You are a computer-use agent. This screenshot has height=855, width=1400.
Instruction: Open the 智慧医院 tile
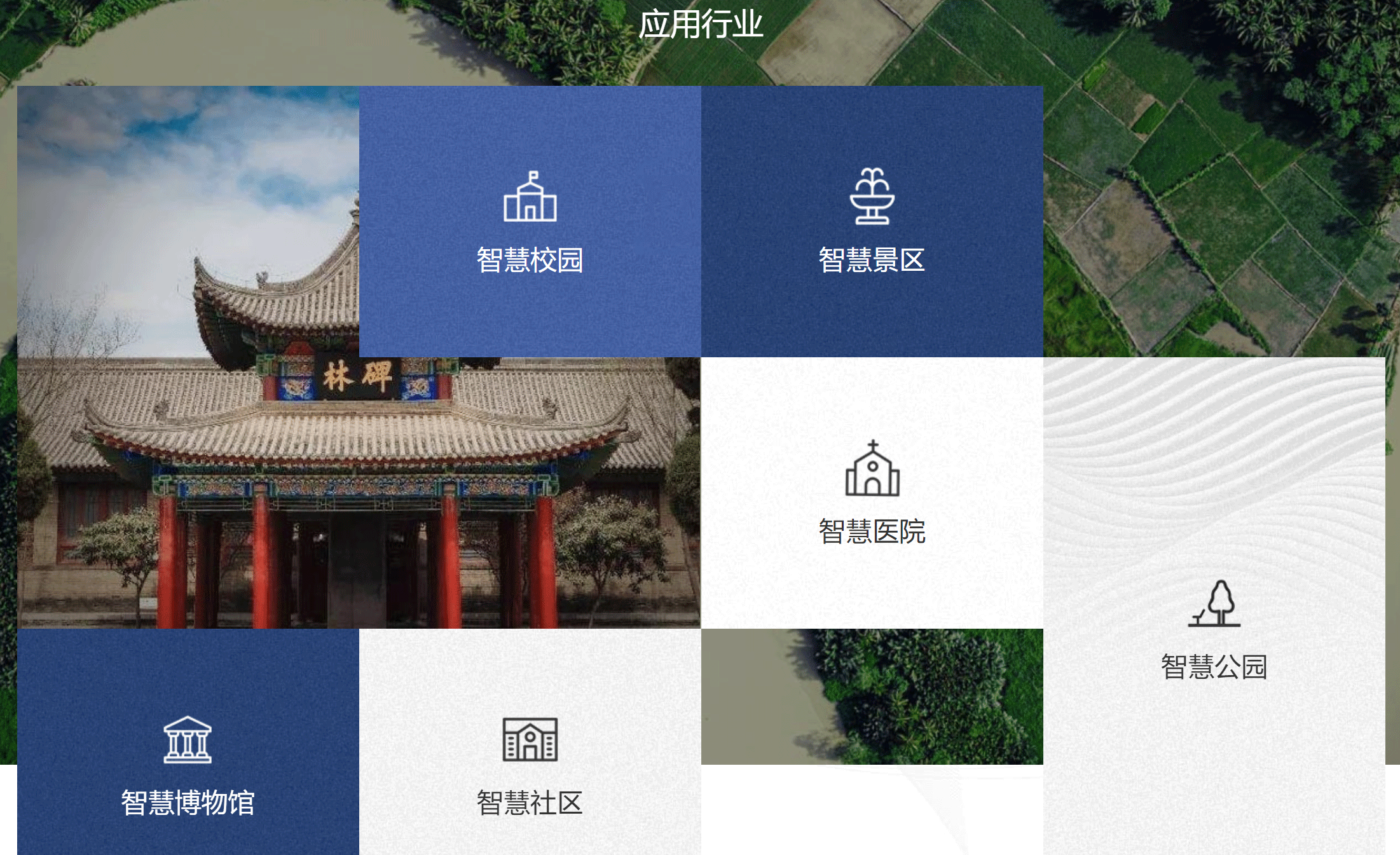872,493
